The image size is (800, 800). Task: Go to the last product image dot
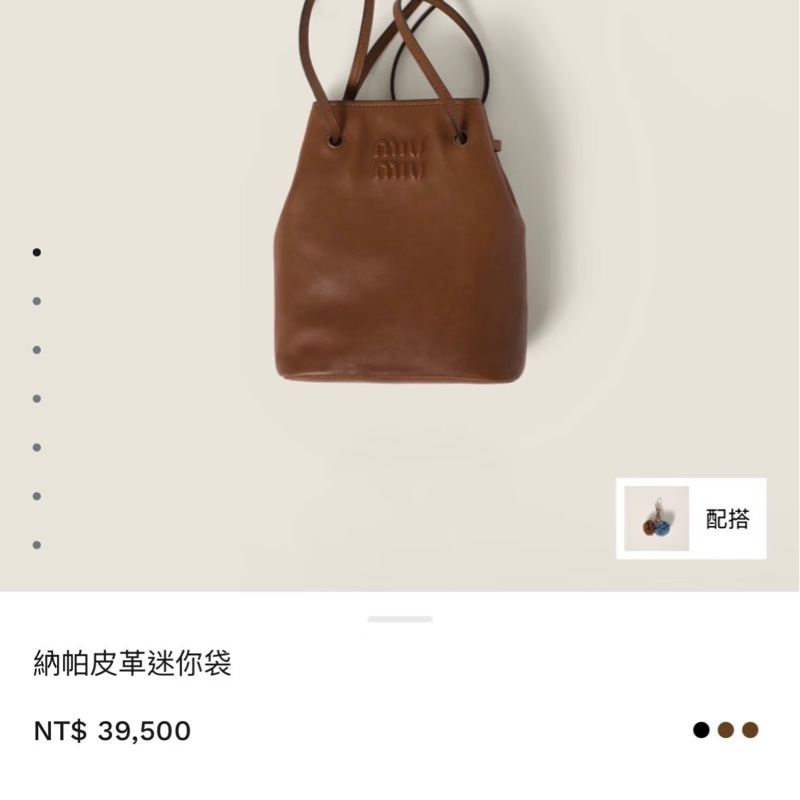pyautogui.click(x=37, y=545)
